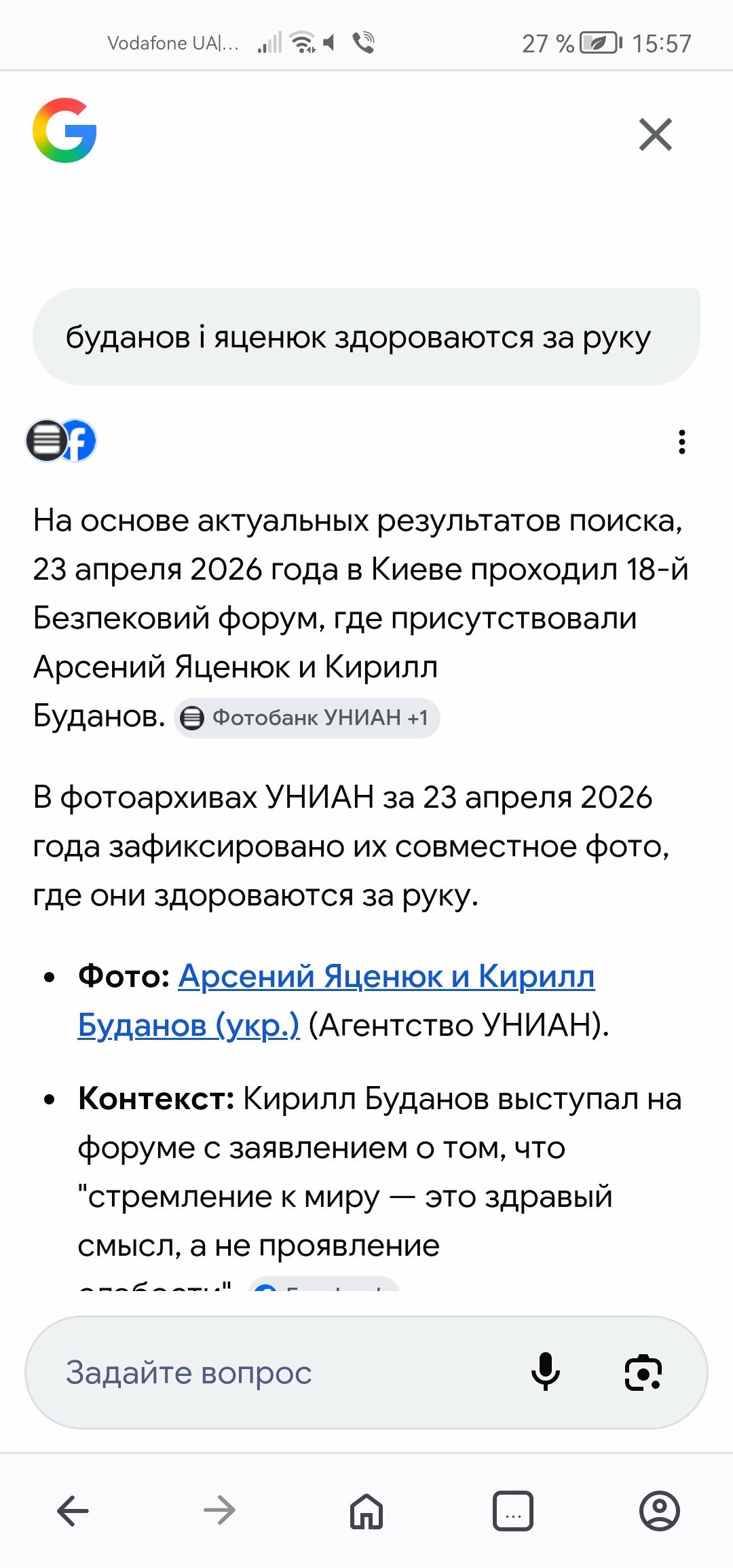Image resolution: width=733 pixels, height=1568 pixels.
Task: Open the Фотобанк УНИАН +1 source chip
Action: (307, 717)
